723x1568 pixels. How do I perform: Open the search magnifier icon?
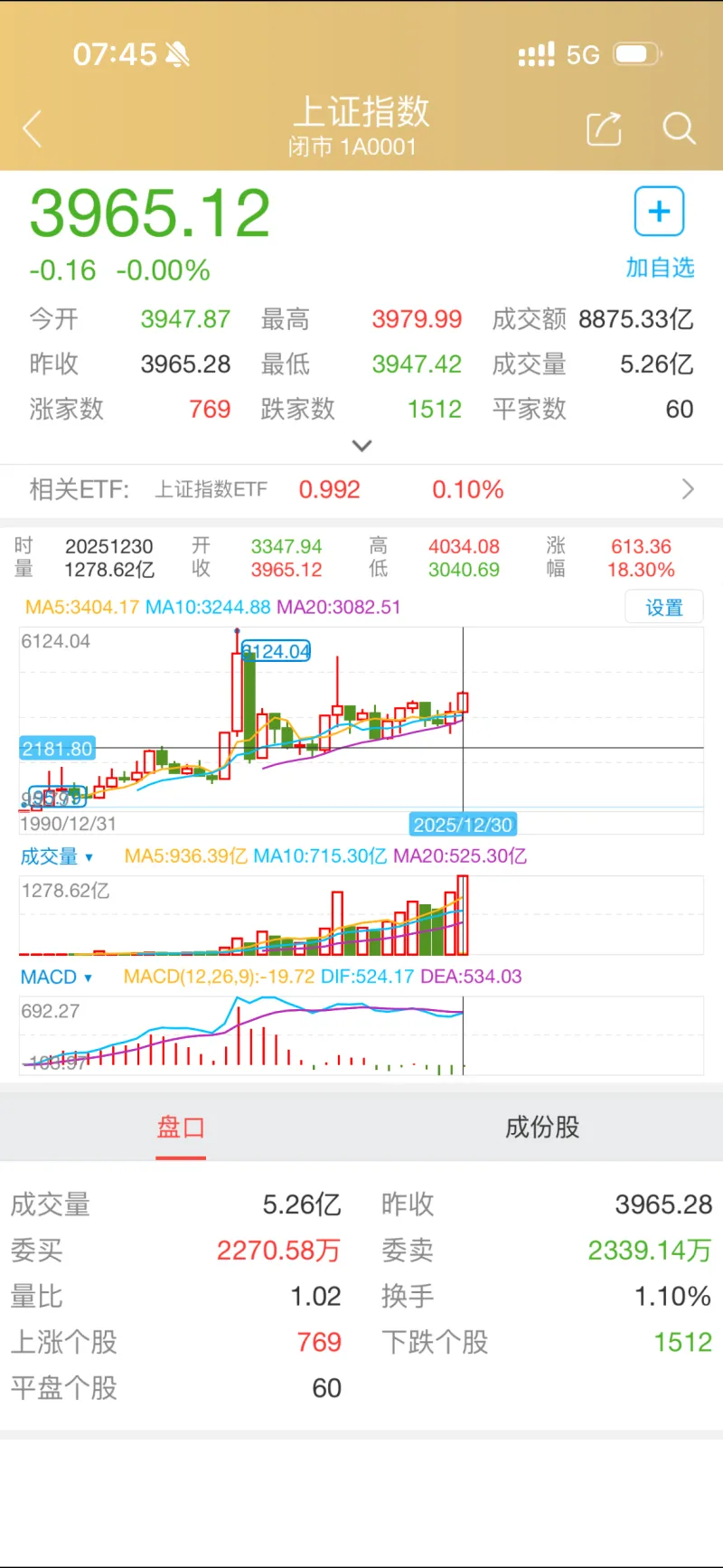click(679, 129)
